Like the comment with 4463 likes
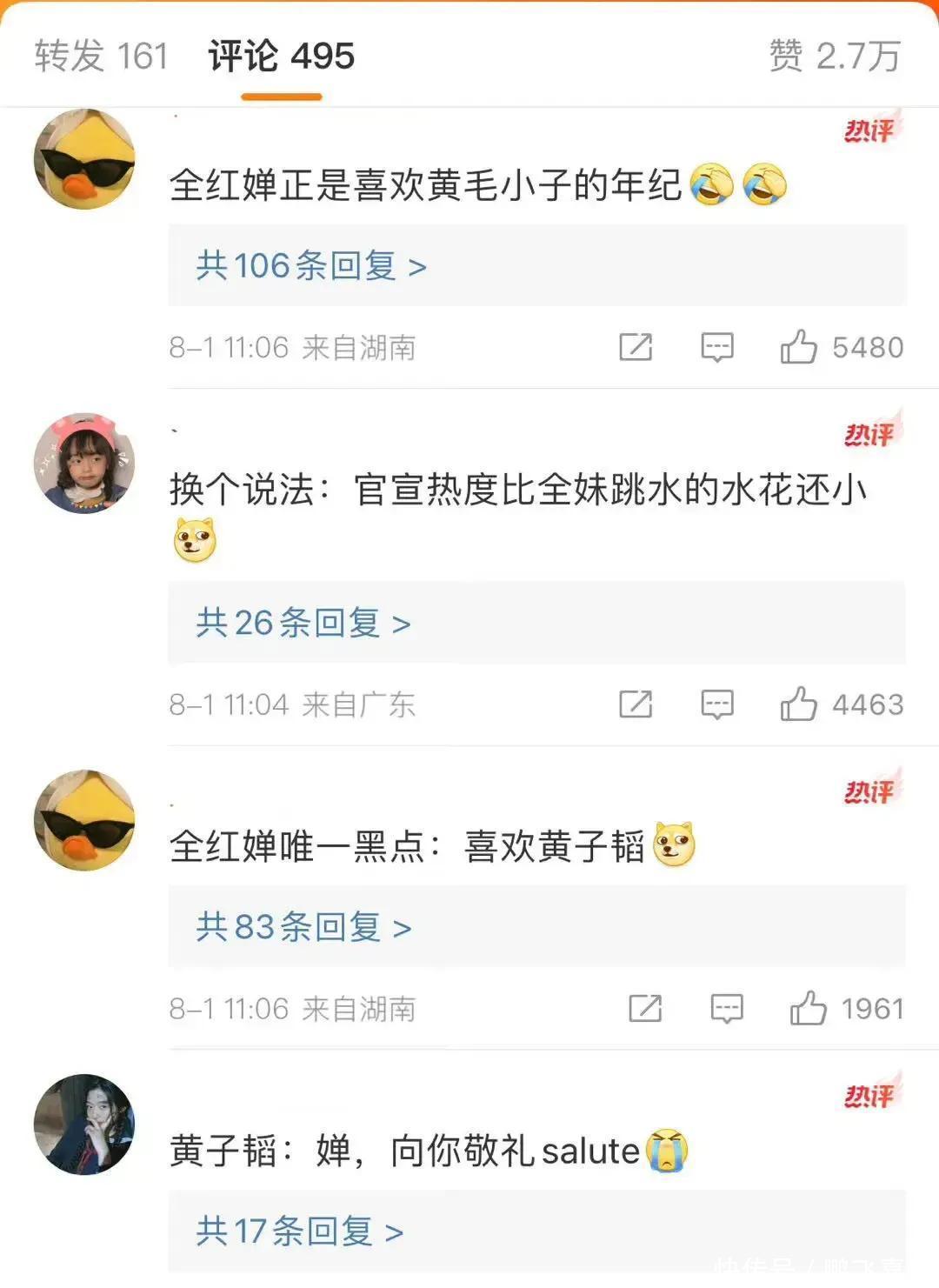The image size is (939, 1288). [798, 704]
